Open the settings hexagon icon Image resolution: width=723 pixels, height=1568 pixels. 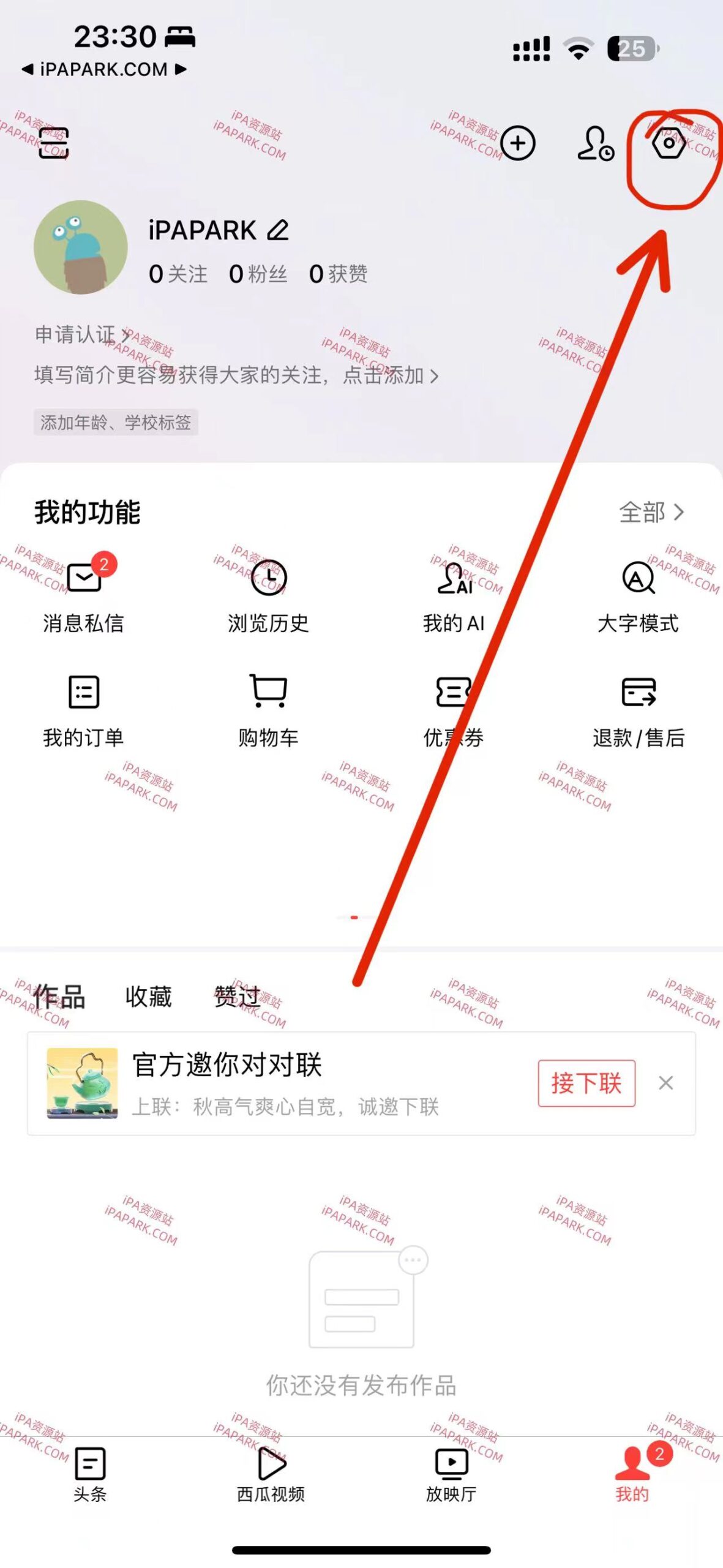point(669,143)
